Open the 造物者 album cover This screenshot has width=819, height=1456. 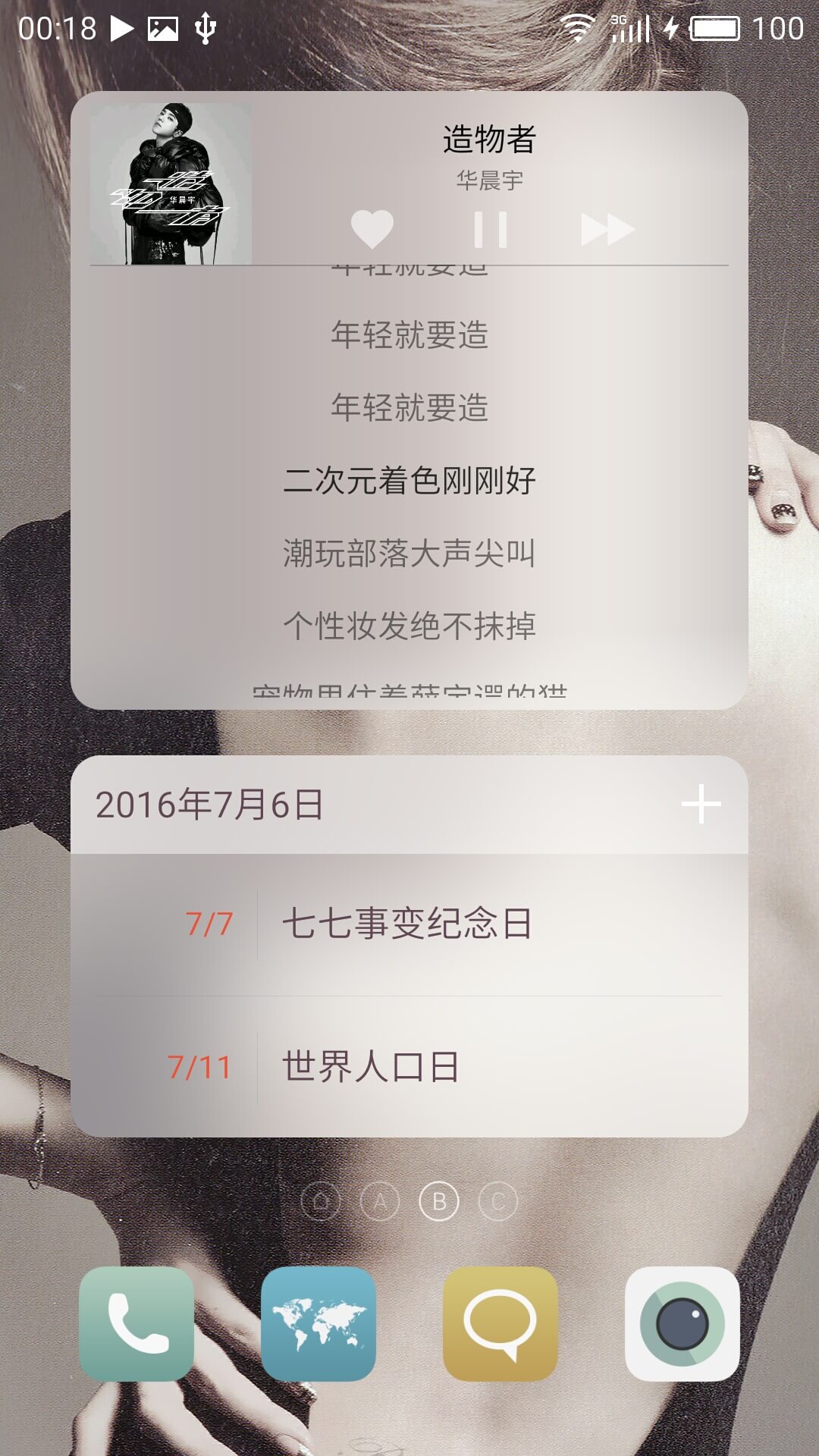click(171, 184)
